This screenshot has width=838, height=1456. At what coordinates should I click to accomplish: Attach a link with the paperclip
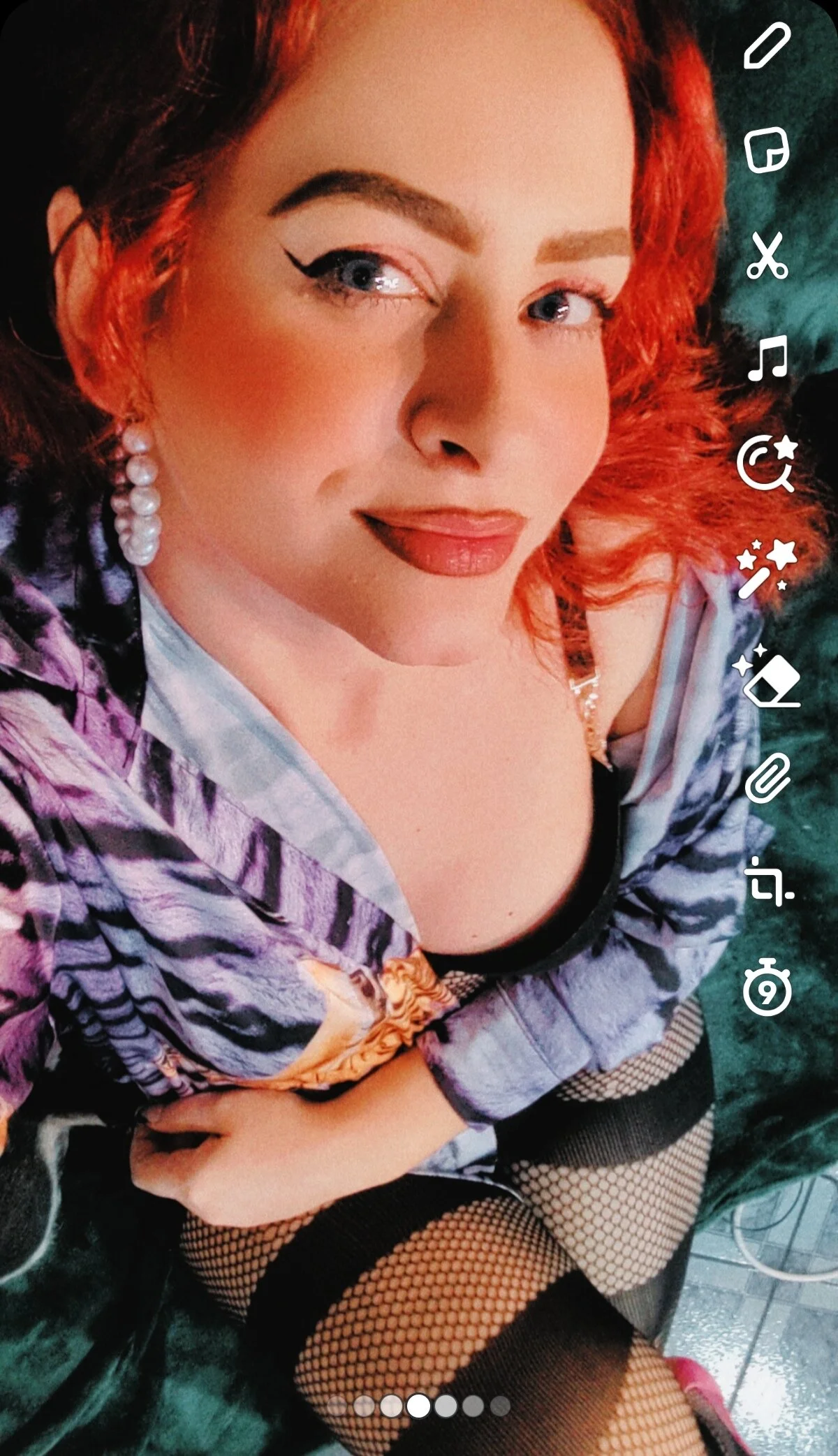click(x=767, y=777)
